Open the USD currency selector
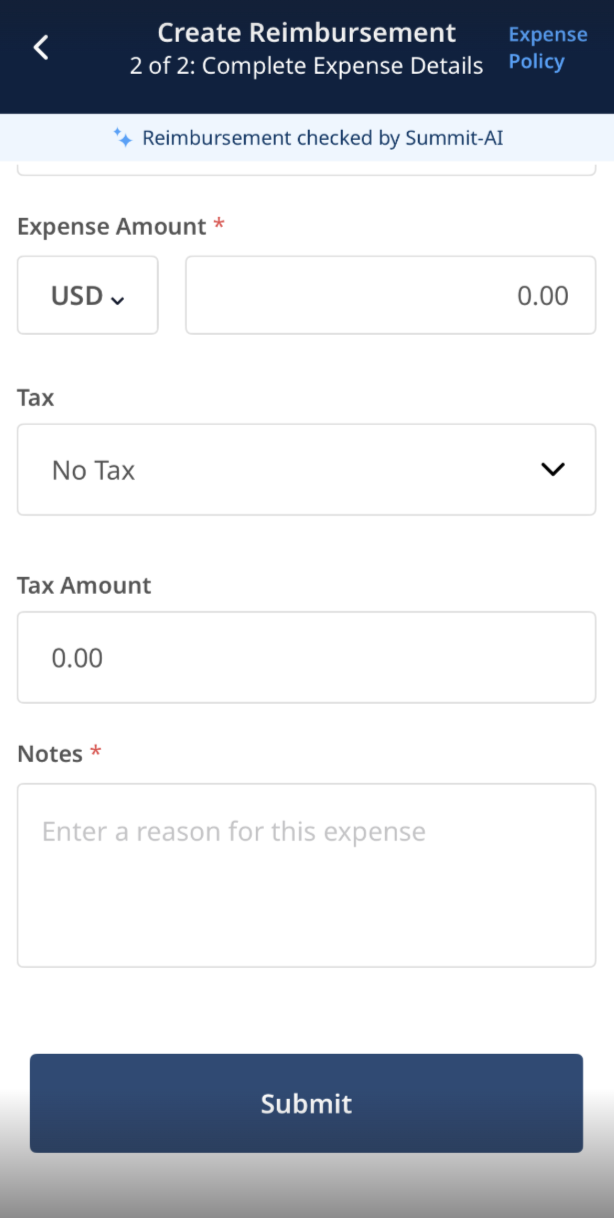Viewport: 614px width, 1218px height. [88, 295]
